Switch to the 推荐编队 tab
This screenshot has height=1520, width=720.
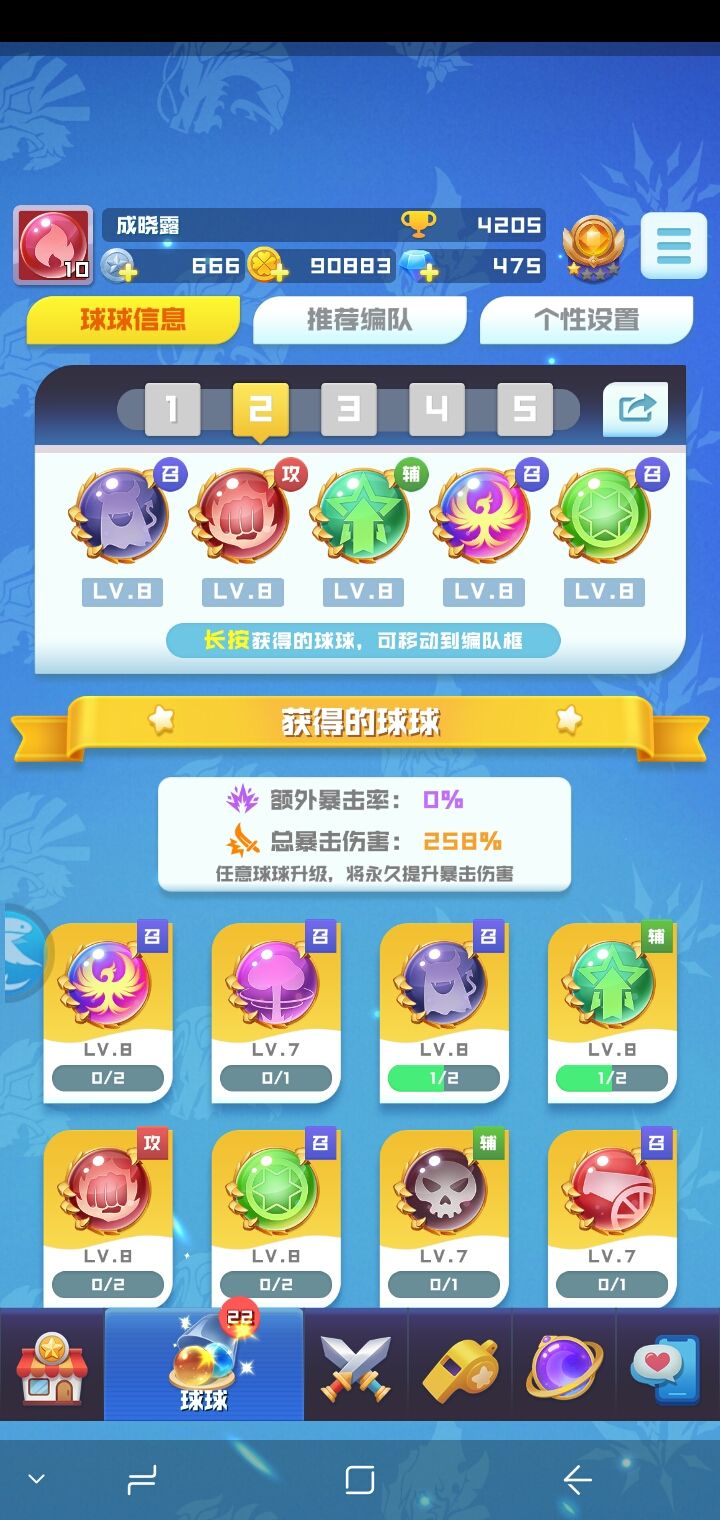tap(358, 318)
